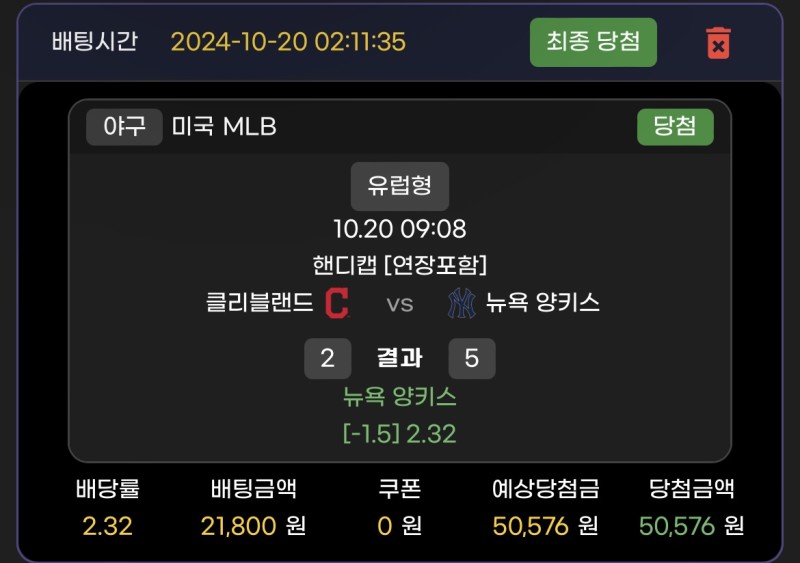Delete this bet slip with trash icon
The height and width of the screenshot is (563, 800).
(x=718, y=43)
